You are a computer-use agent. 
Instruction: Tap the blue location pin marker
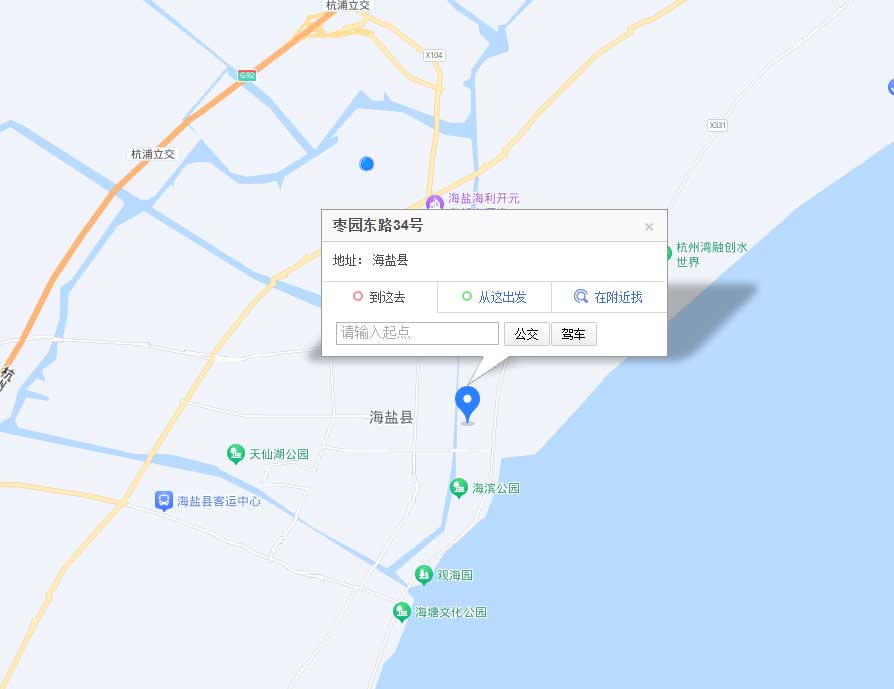467,402
